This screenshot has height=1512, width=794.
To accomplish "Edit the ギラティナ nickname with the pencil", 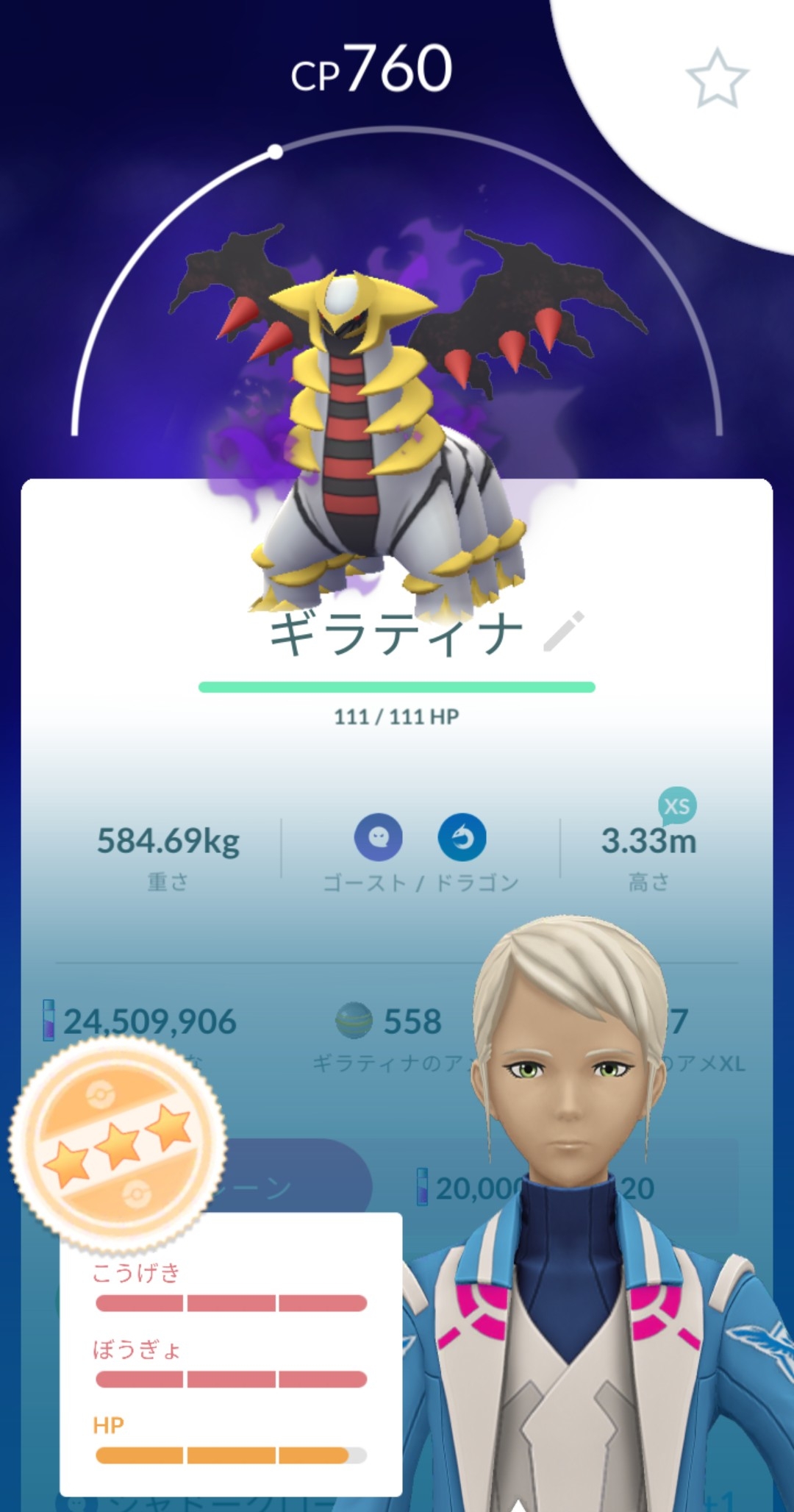I will tap(563, 632).
